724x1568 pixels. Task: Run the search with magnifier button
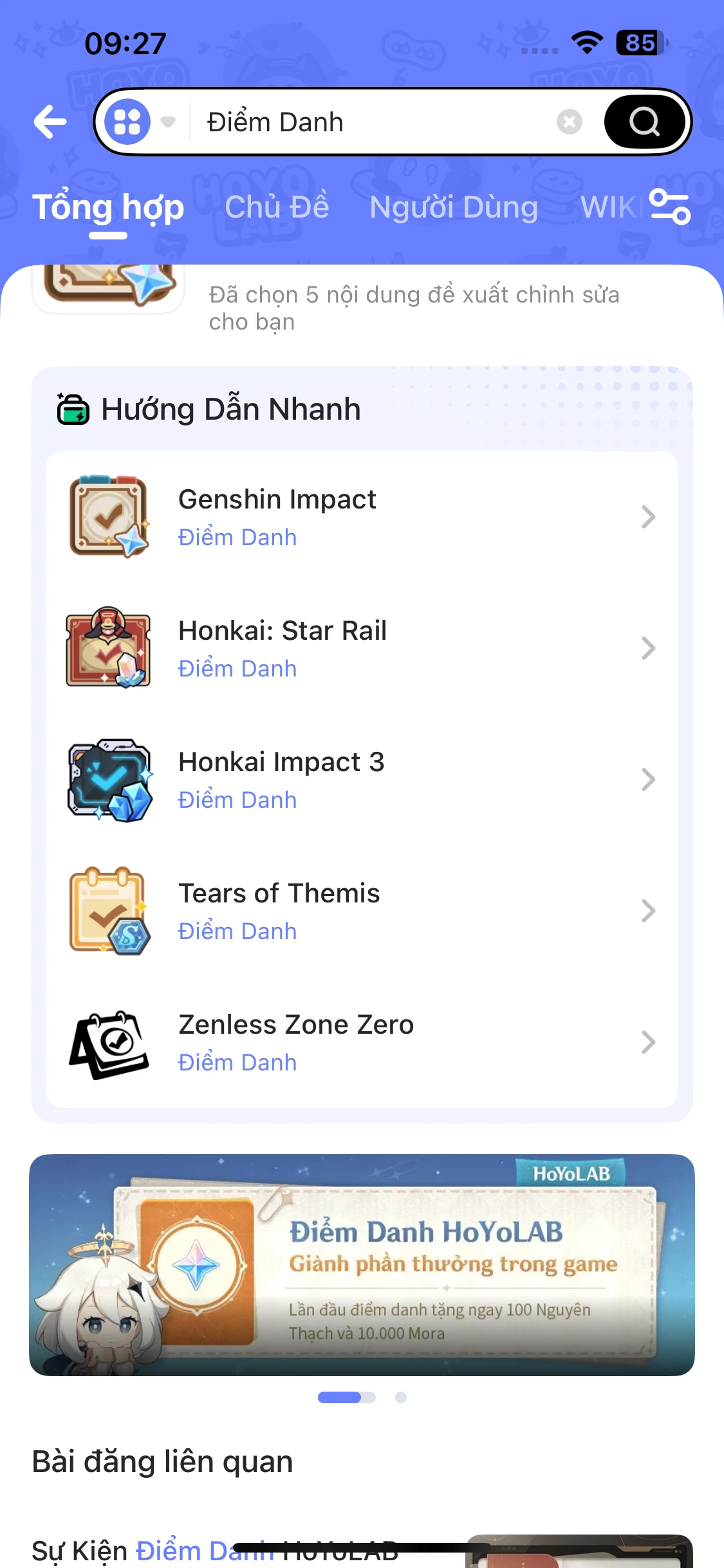click(644, 122)
